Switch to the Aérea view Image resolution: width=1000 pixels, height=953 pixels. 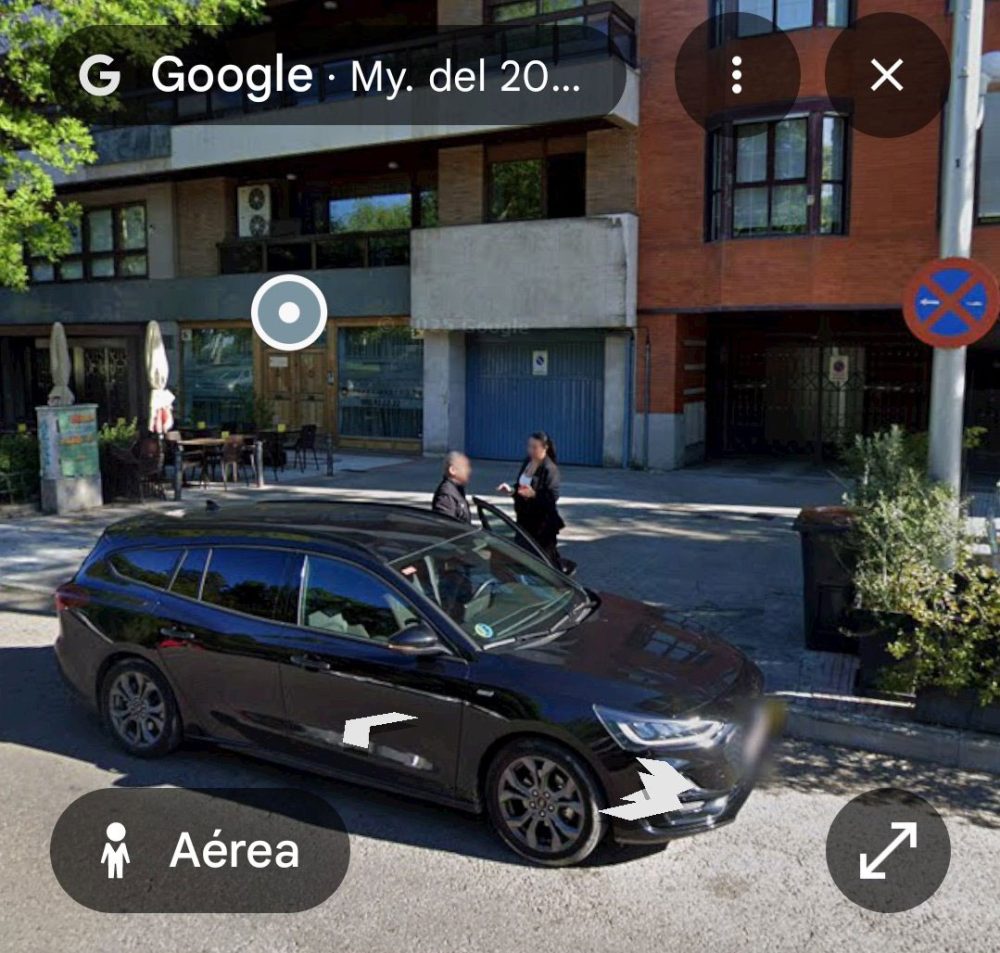coord(200,850)
